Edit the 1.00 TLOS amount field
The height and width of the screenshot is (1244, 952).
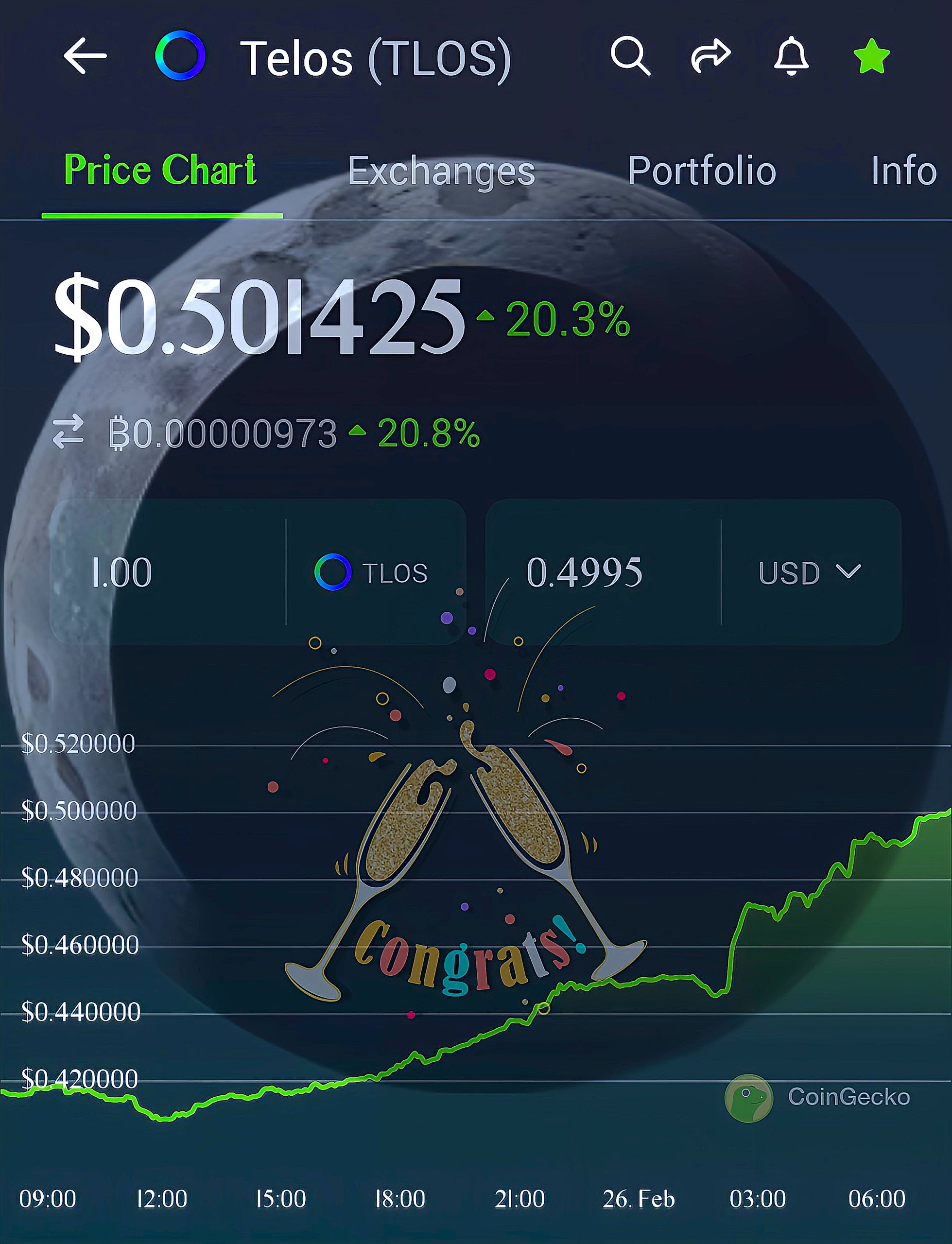pos(168,572)
